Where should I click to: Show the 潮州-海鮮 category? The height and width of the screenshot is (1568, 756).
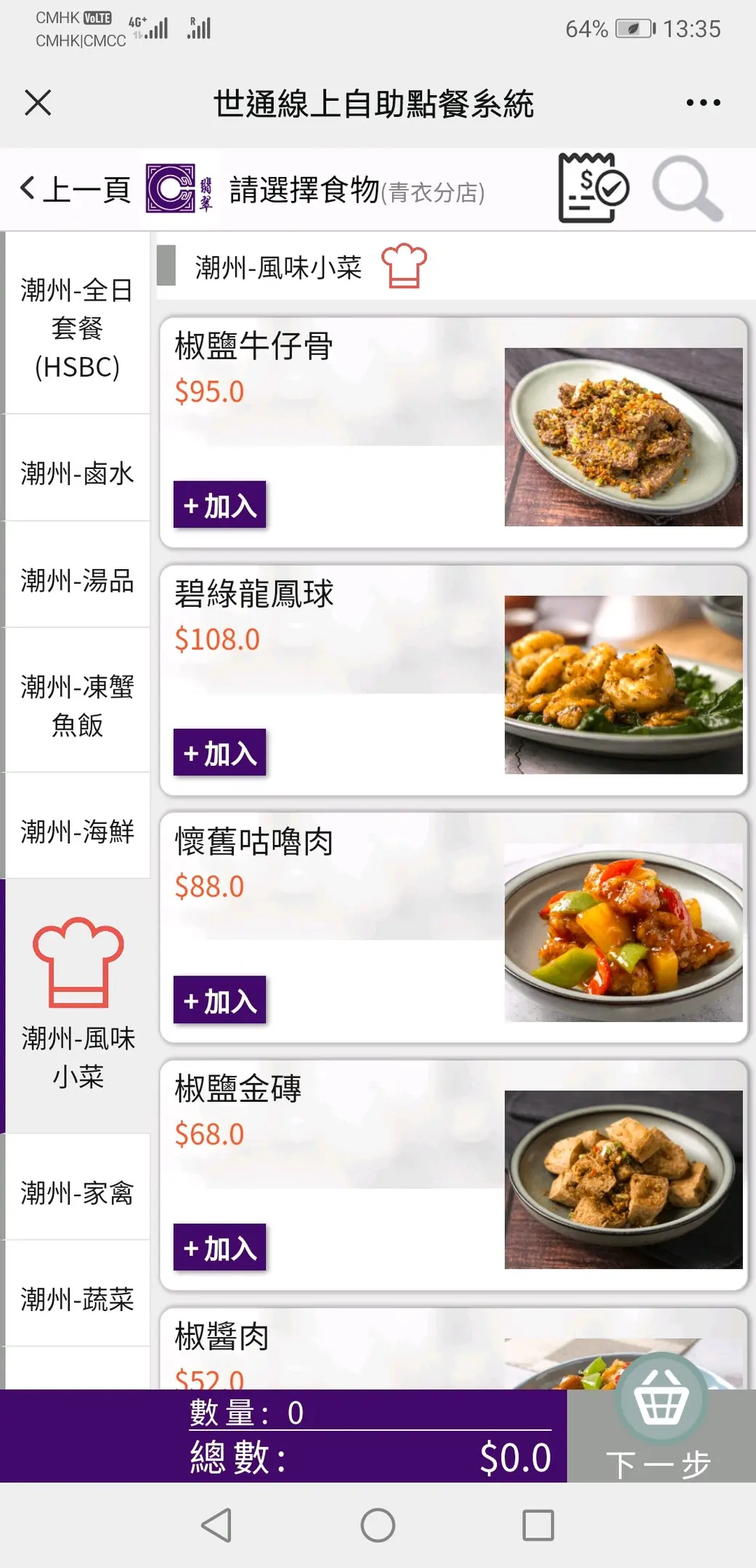[77, 831]
